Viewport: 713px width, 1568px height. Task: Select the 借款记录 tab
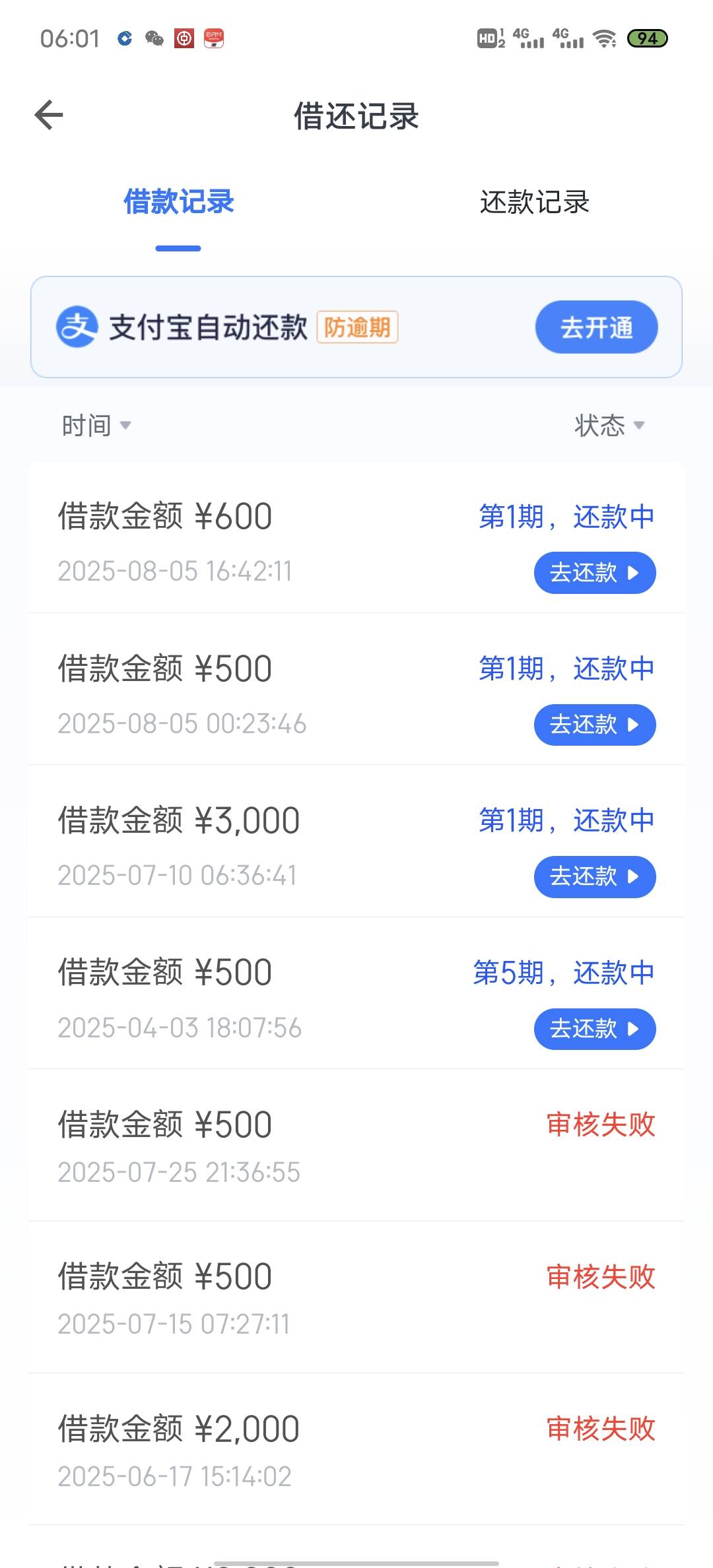tap(178, 202)
